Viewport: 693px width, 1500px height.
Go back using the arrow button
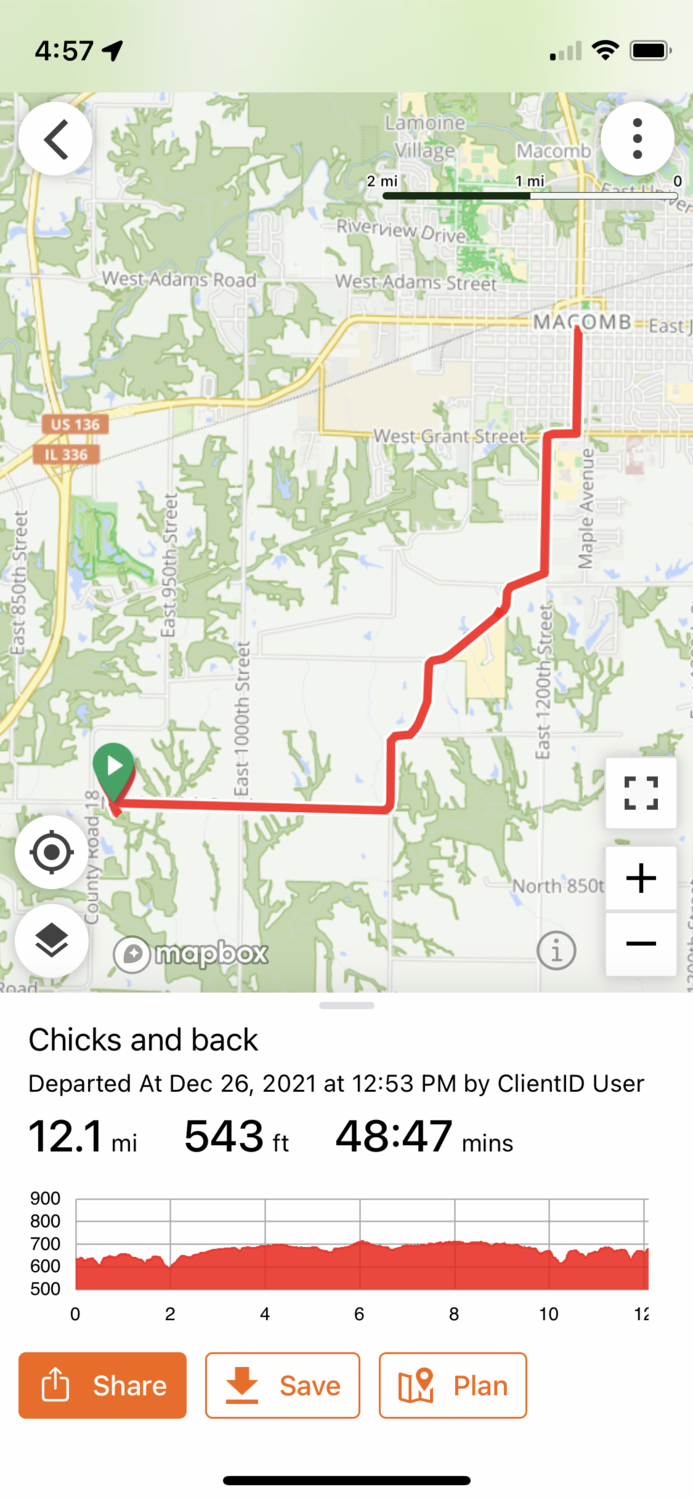click(x=56, y=140)
